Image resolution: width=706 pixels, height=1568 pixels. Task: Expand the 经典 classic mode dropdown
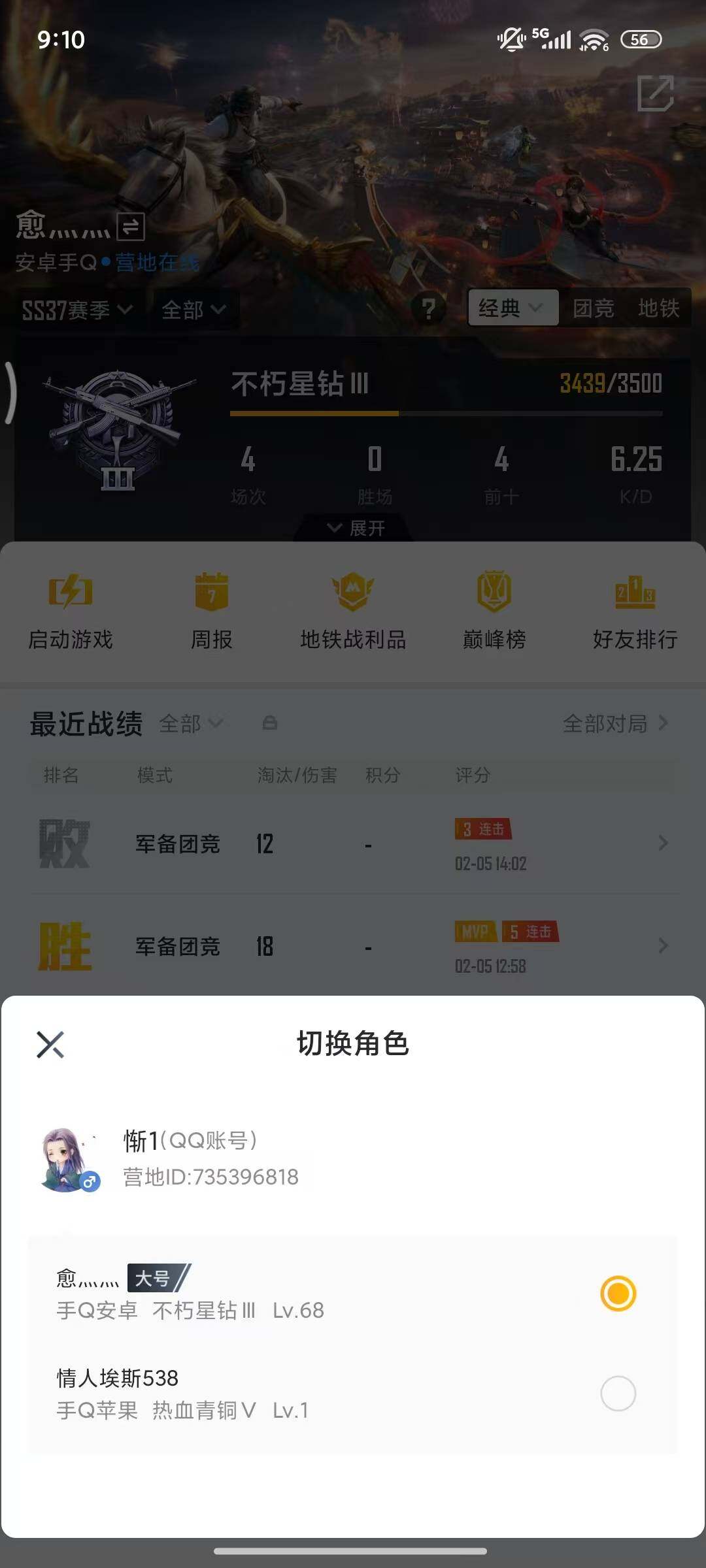pyautogui.click(x=512, y=308)
